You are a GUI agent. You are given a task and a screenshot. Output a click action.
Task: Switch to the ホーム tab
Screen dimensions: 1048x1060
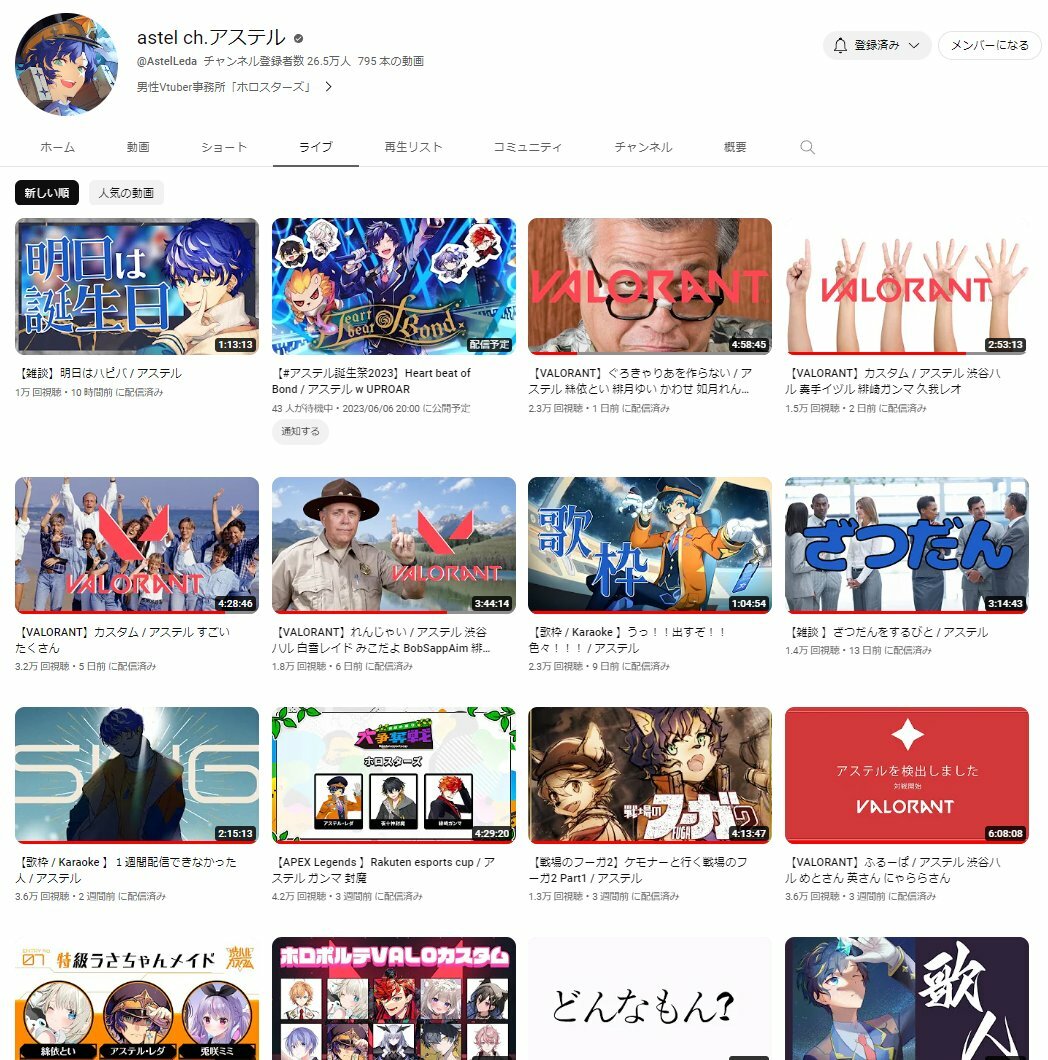click(57, 147)
